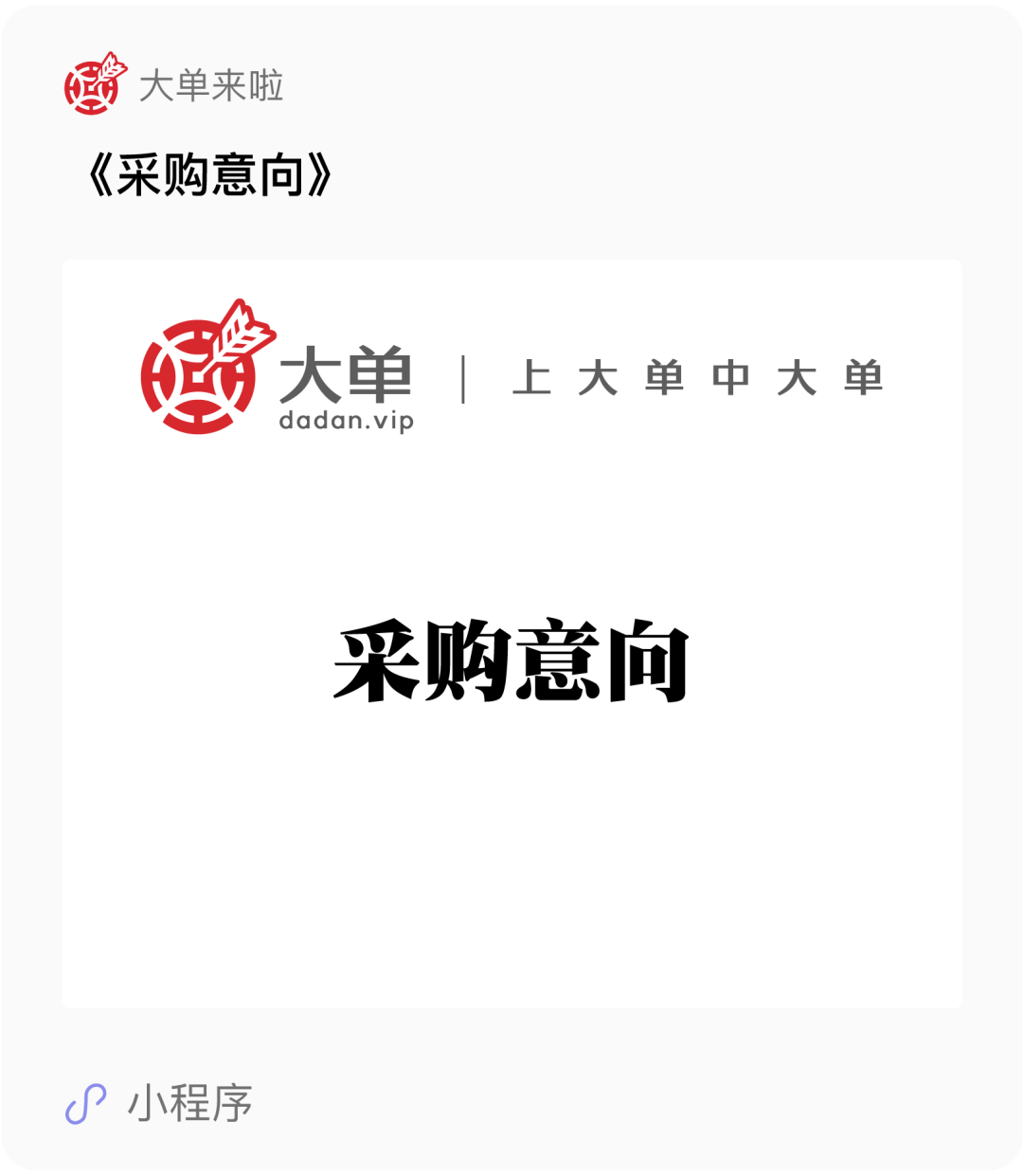The width and height of the screenshot is (1023, 1176).
Task: Tap the card header area with logos
Action: (511, 379)
